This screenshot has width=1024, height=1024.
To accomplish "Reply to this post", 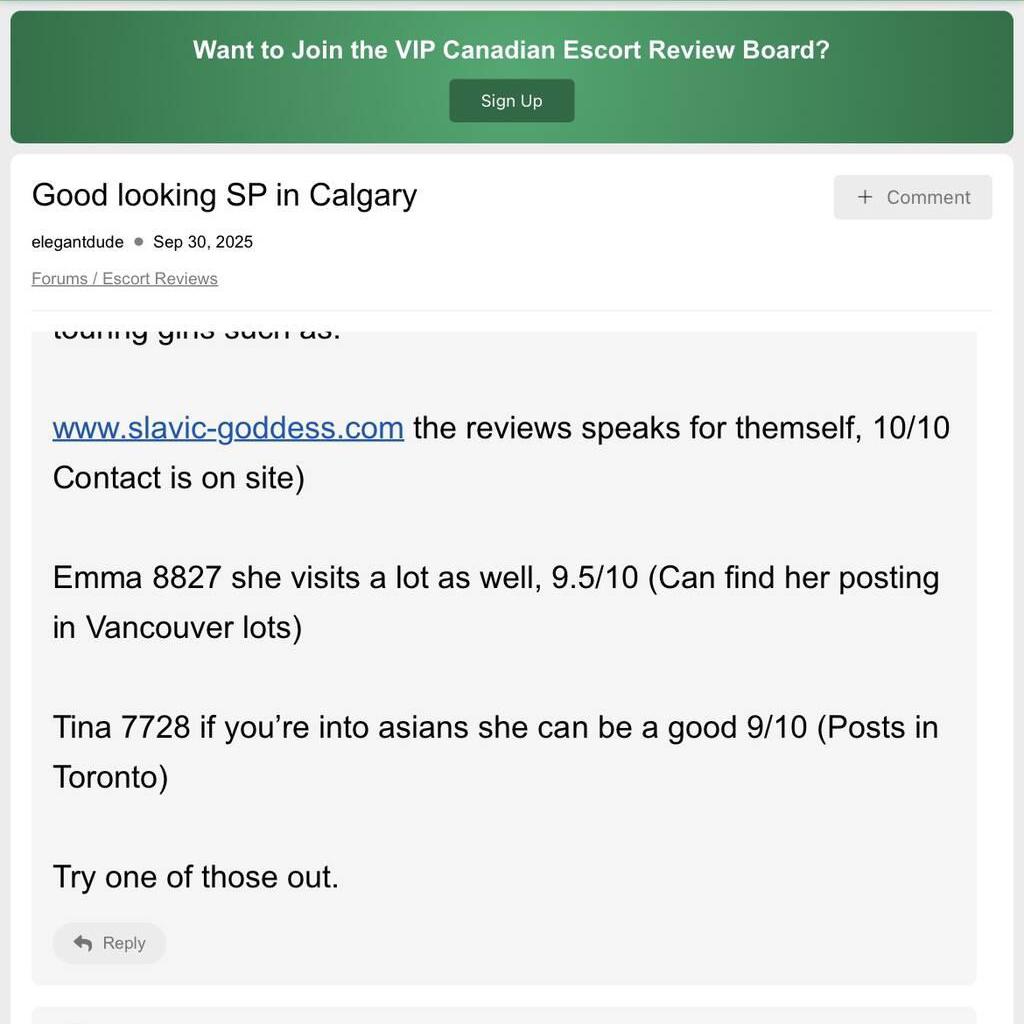I will click(x=110, y=943).
